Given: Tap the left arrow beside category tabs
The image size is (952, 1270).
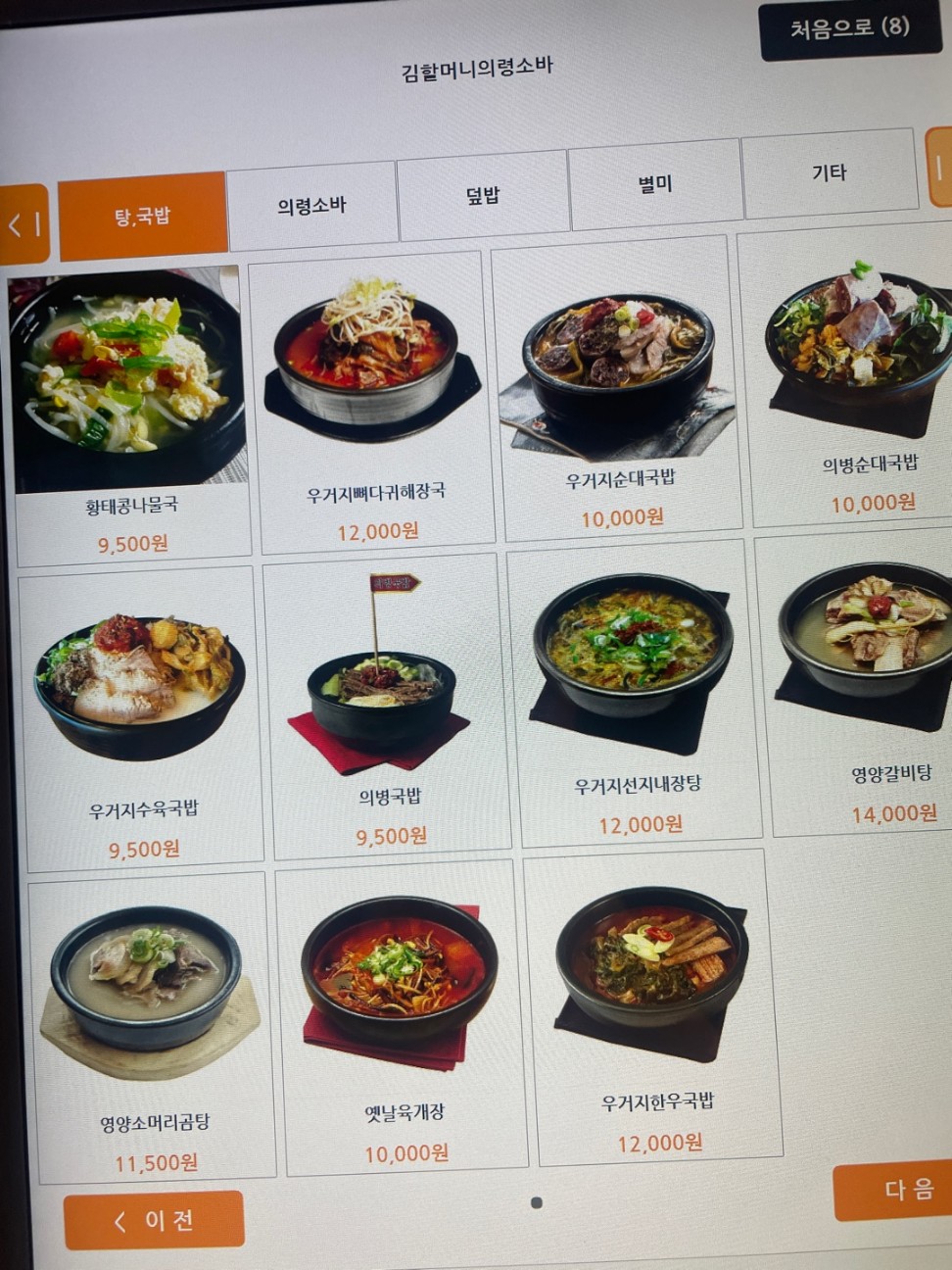Looking at the screenshot, I should point(24,224).
